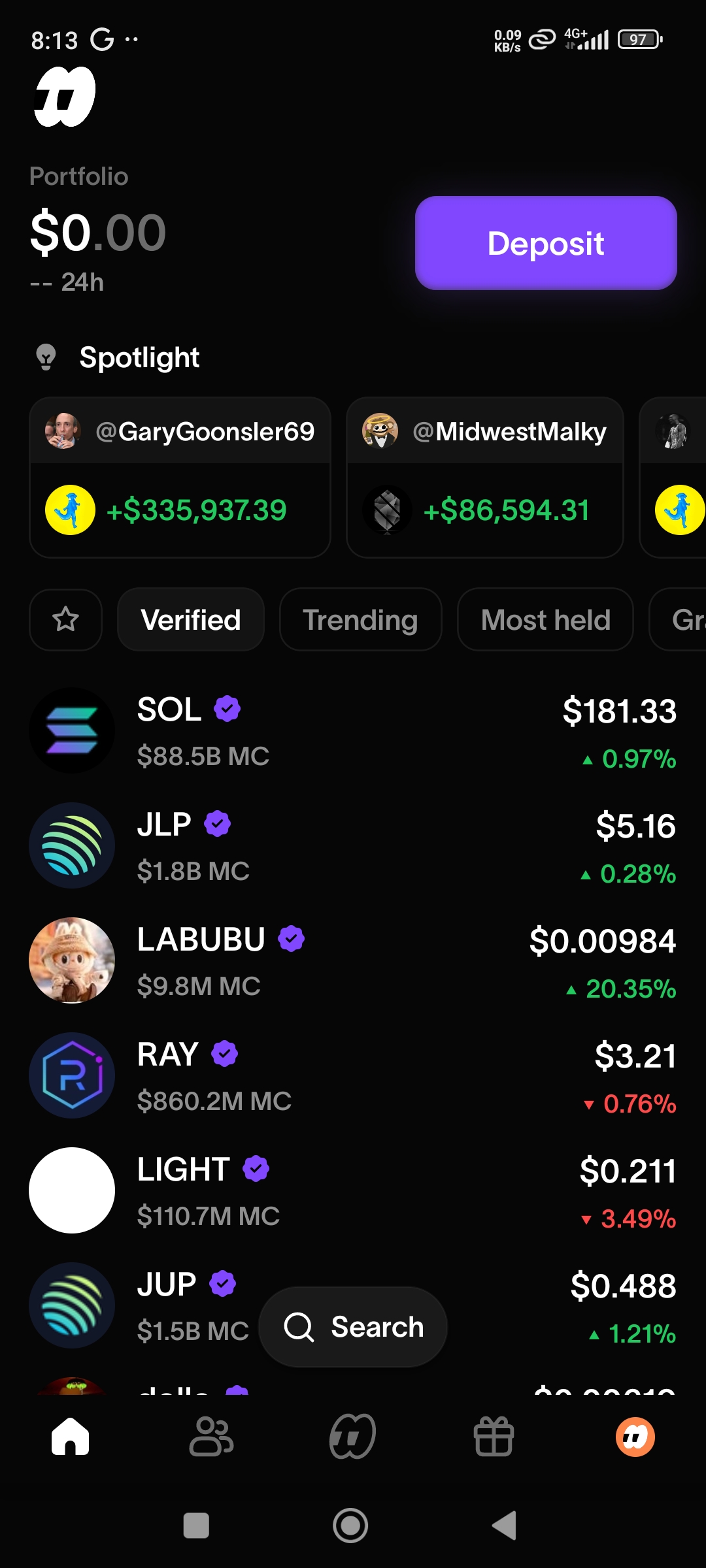Open the friends/social tab icon
Viewport: 706px width, 1568px height.
212,1434
